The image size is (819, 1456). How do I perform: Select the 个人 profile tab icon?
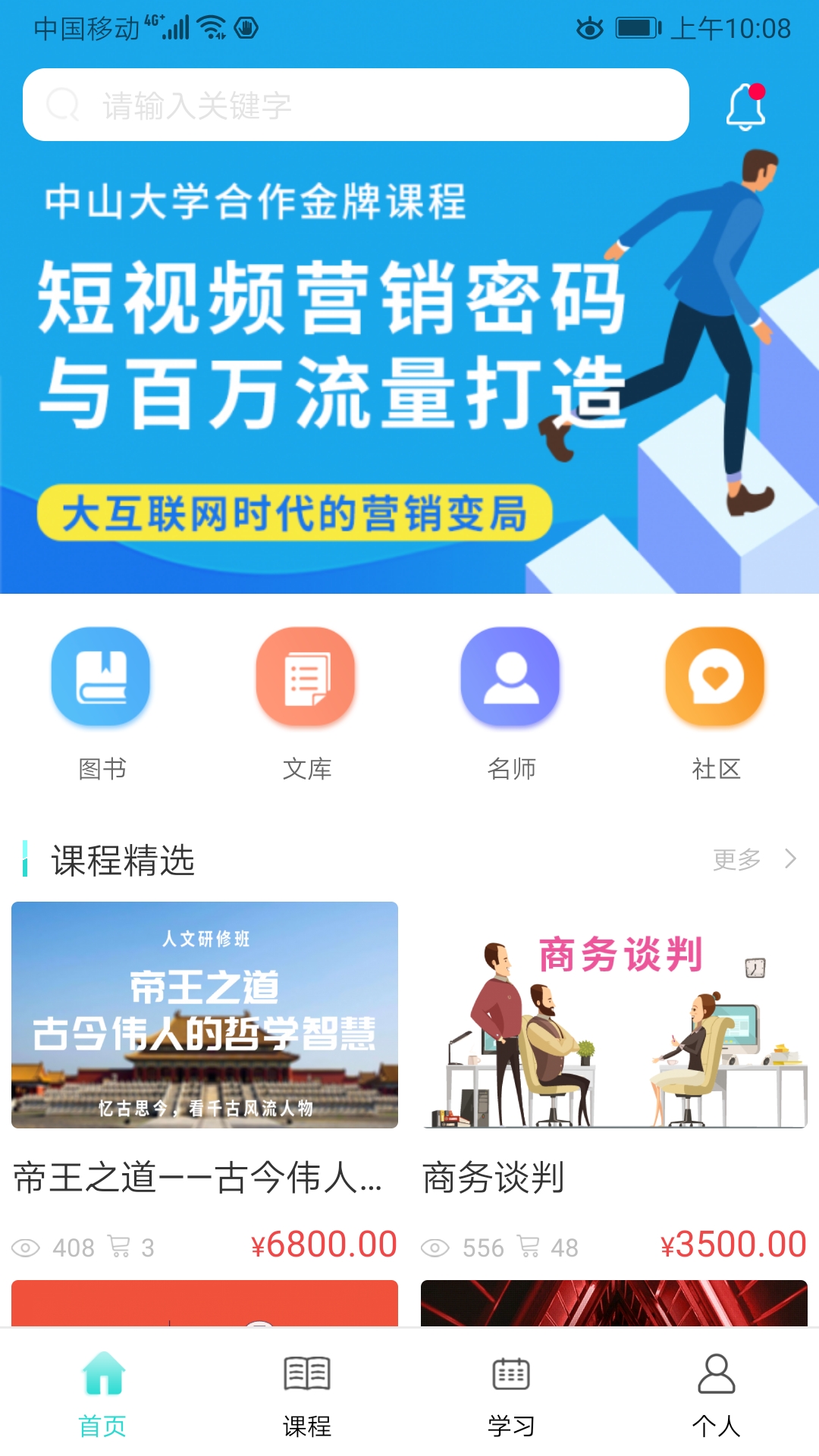[x=716, y=1373]
